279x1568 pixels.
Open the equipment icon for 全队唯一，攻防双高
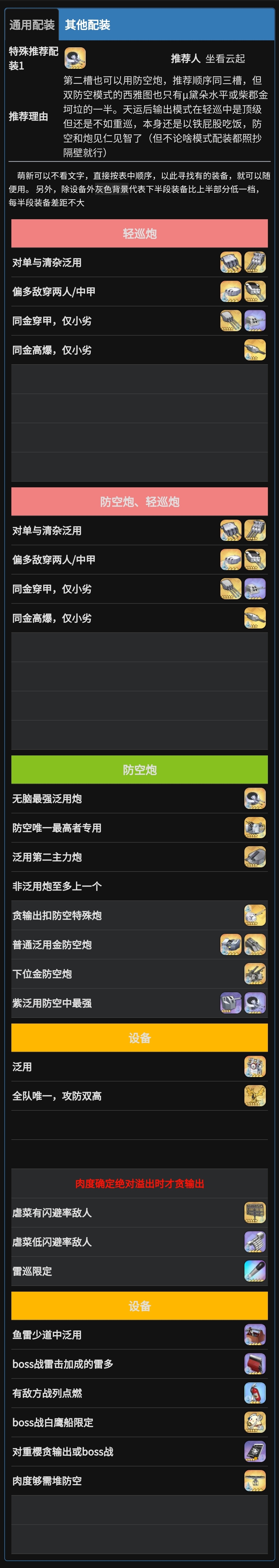click(255, 1096)
